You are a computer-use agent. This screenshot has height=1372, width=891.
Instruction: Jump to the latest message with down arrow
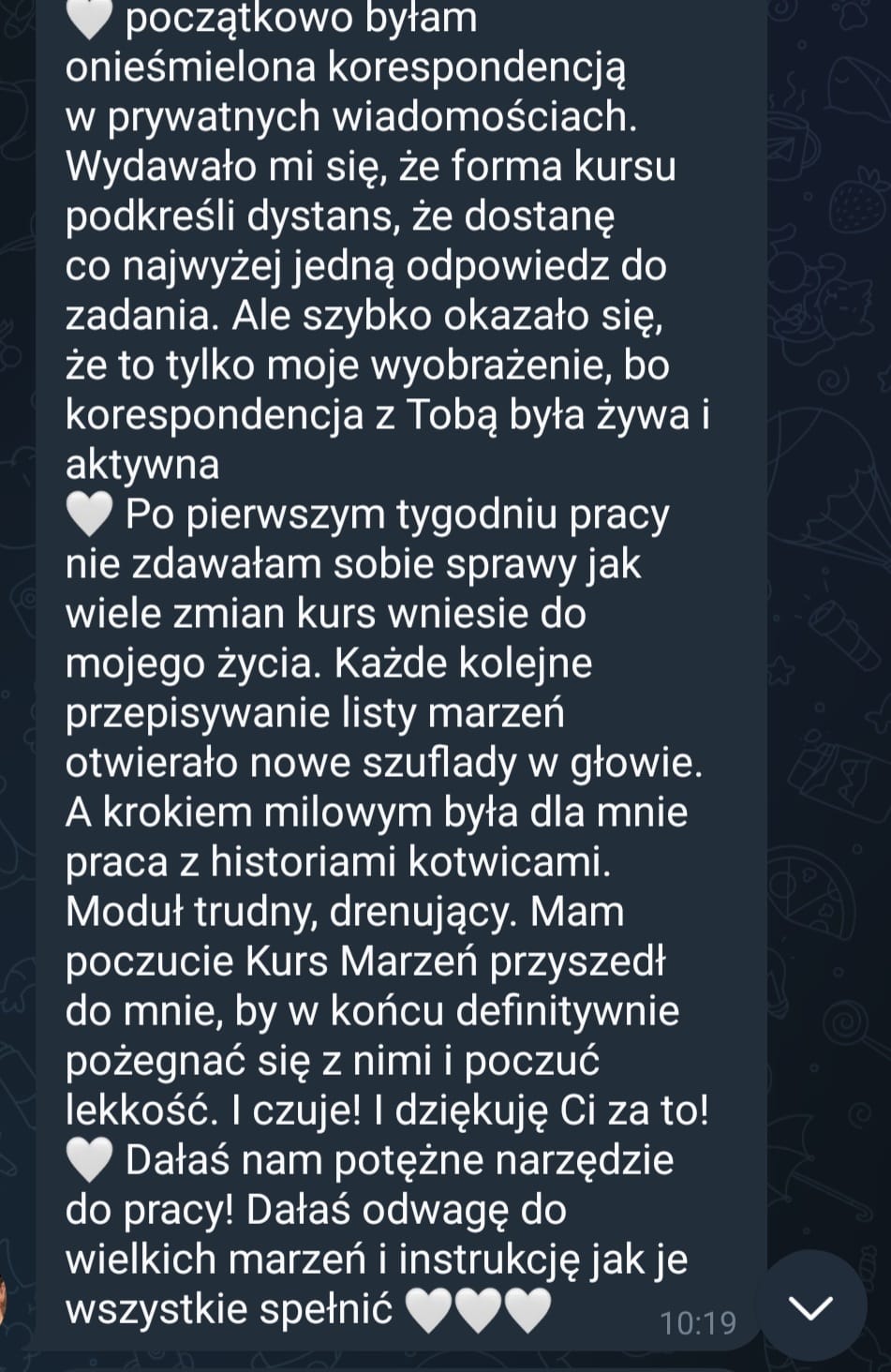coord(810,1306)
